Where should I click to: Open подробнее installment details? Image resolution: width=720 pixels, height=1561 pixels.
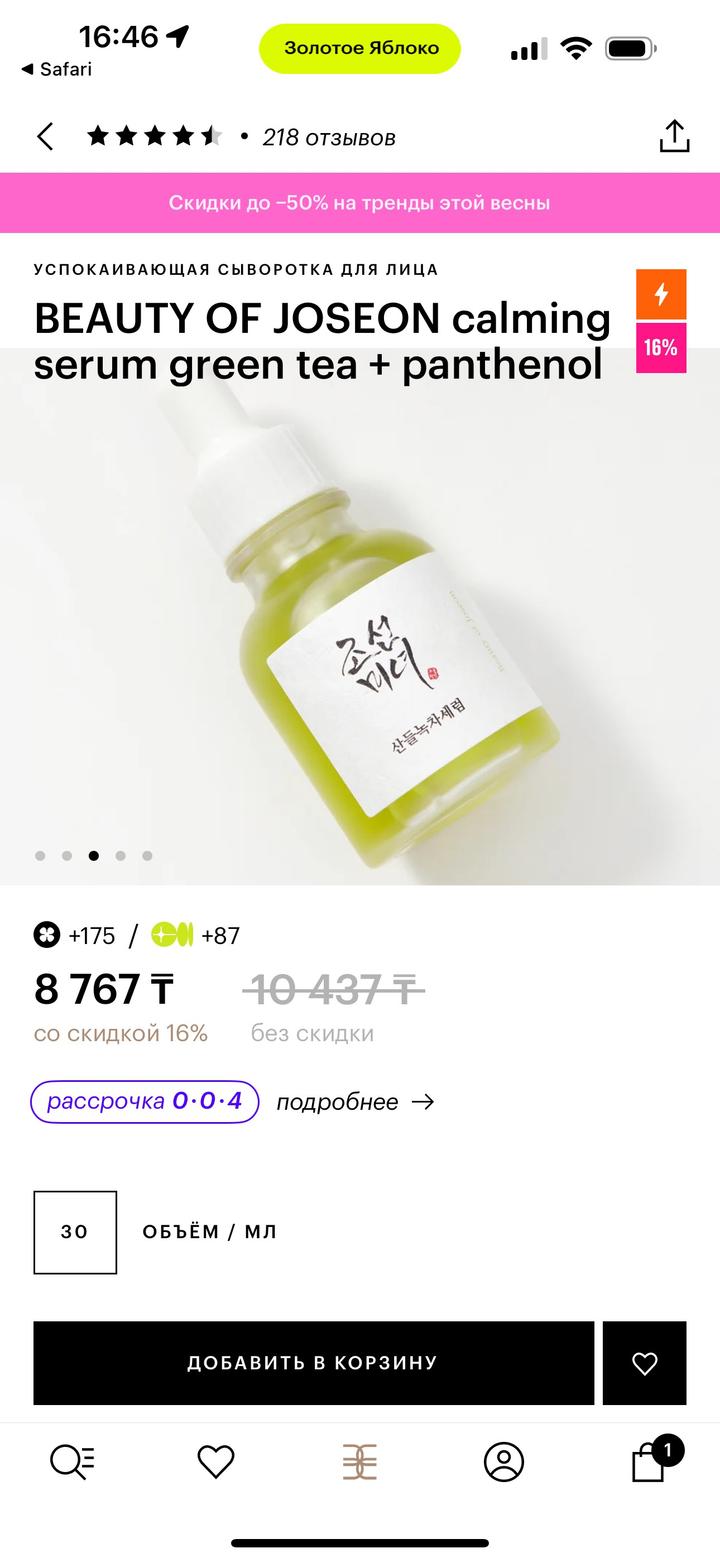(354, 1101)
